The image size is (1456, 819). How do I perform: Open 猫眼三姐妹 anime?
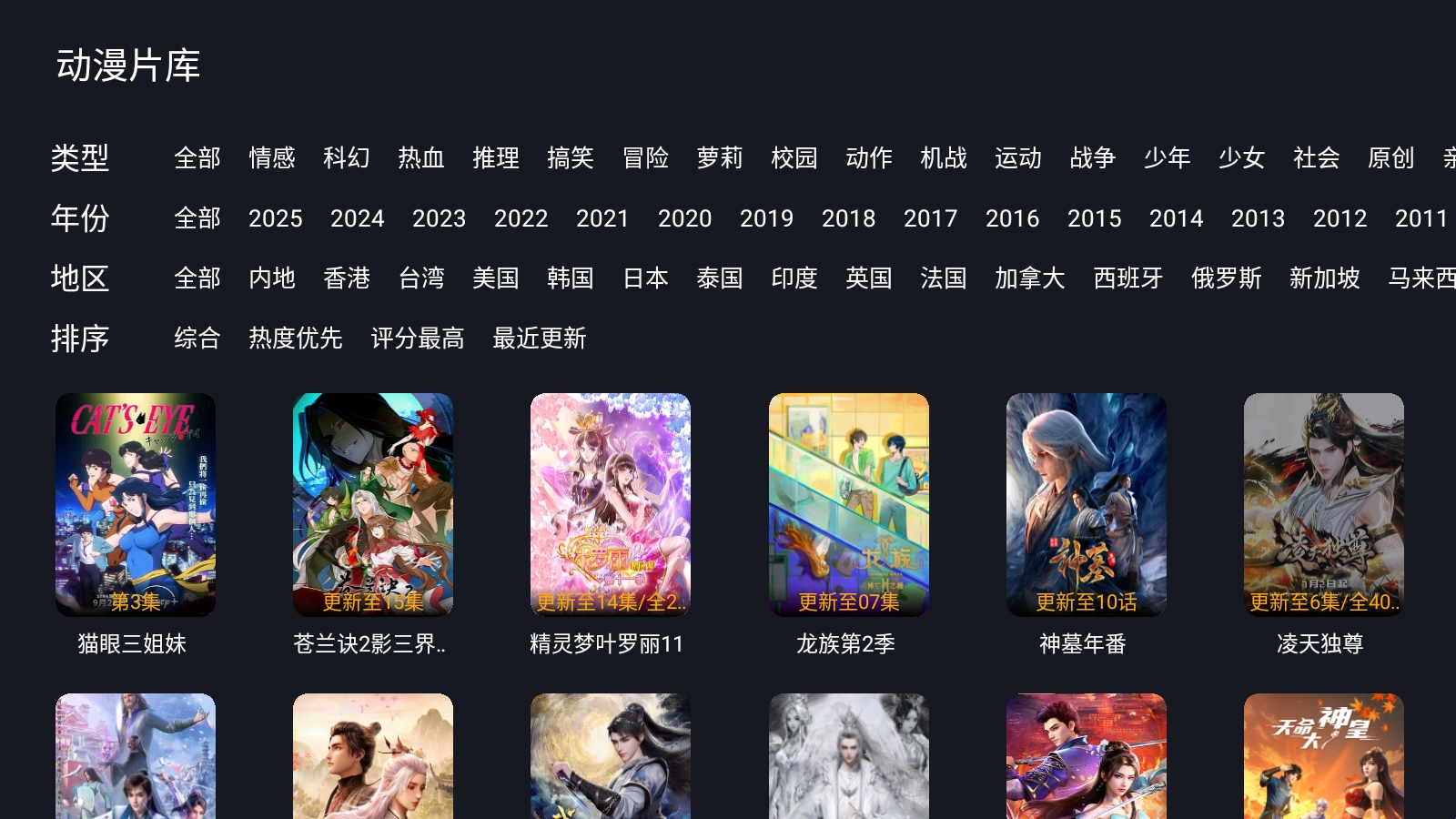coord(136,505)
